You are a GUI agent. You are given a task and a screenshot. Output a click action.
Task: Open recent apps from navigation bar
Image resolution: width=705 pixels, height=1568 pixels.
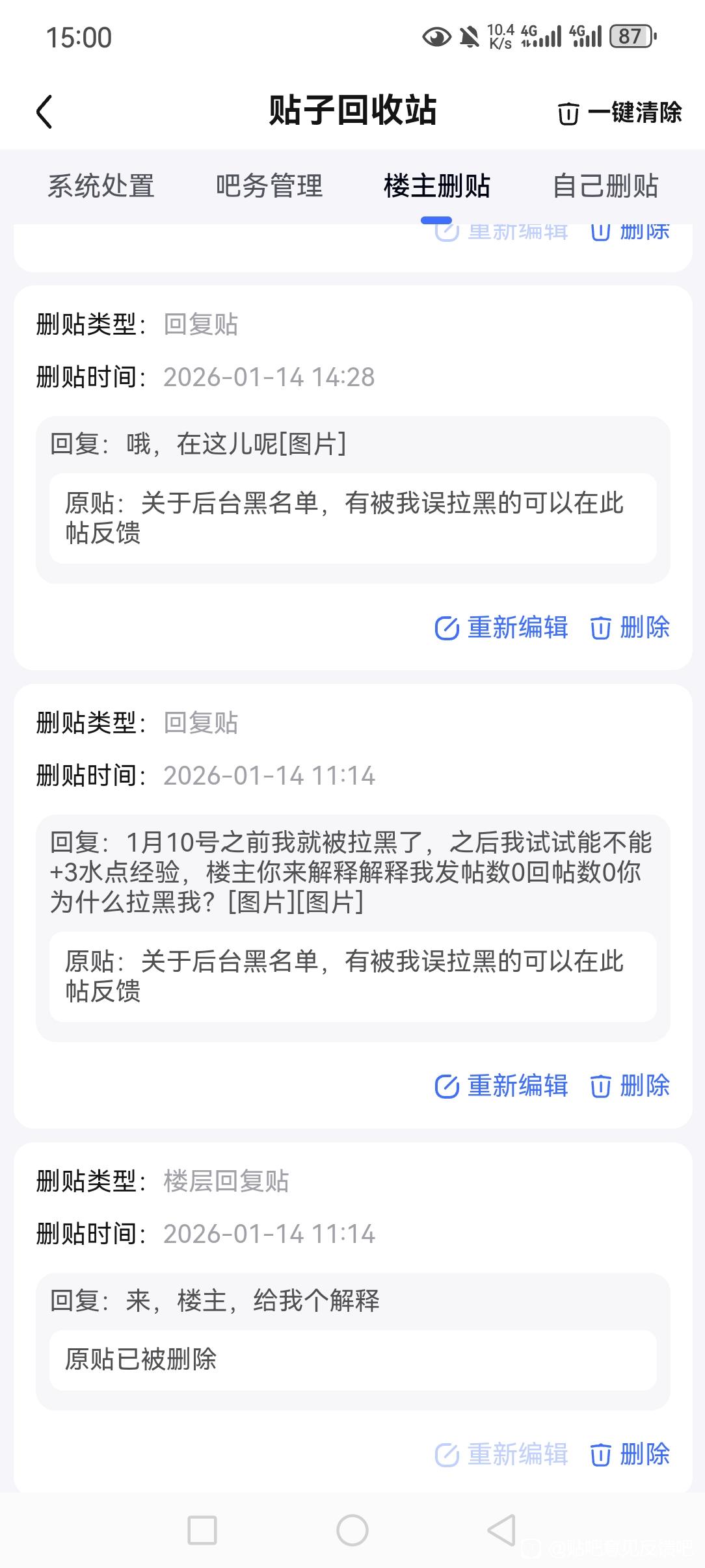(202, 1530)
